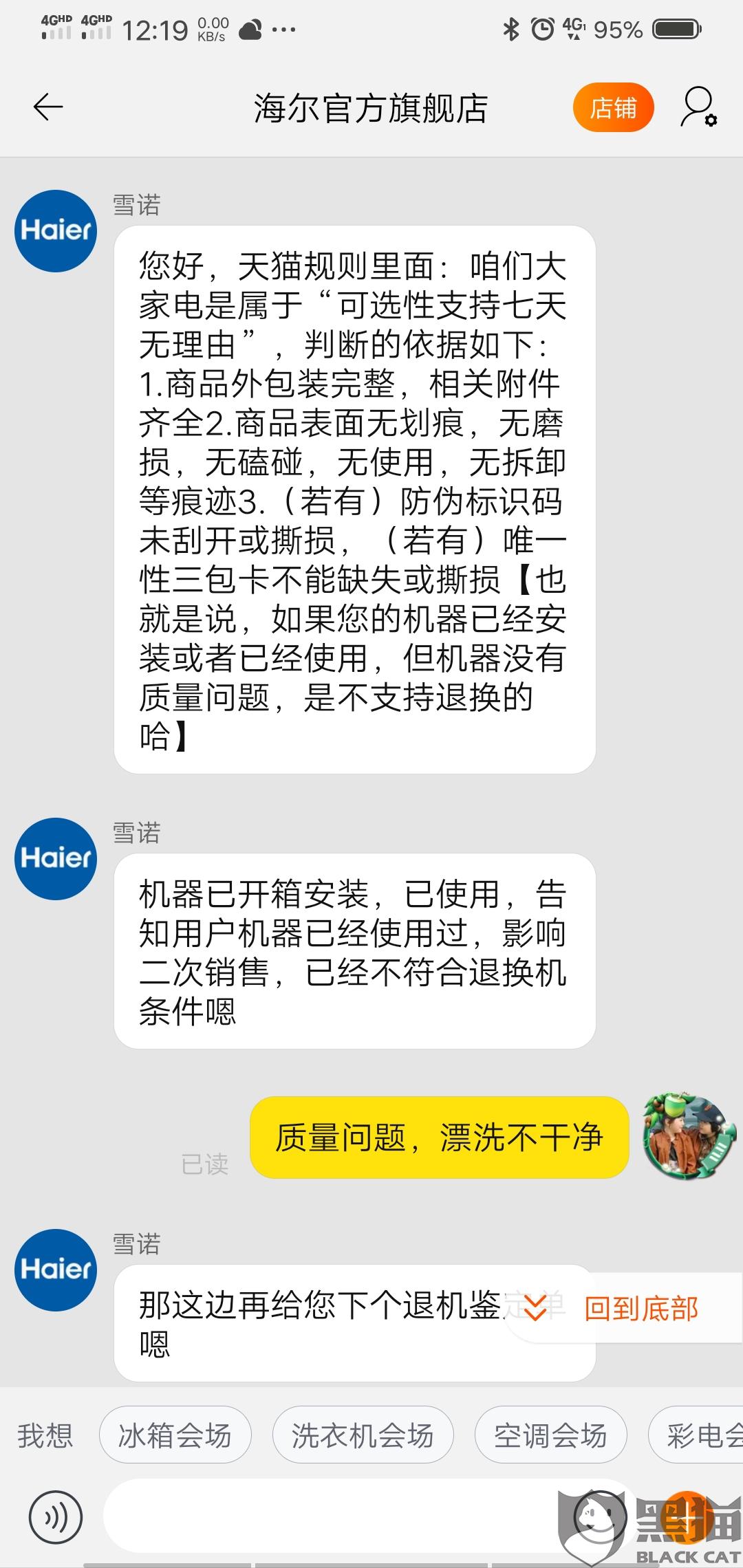Select the 冰箱会场 chip
Image resolution: width=743 pixels, height=1568 pixels.
(x=175, y=1435)
